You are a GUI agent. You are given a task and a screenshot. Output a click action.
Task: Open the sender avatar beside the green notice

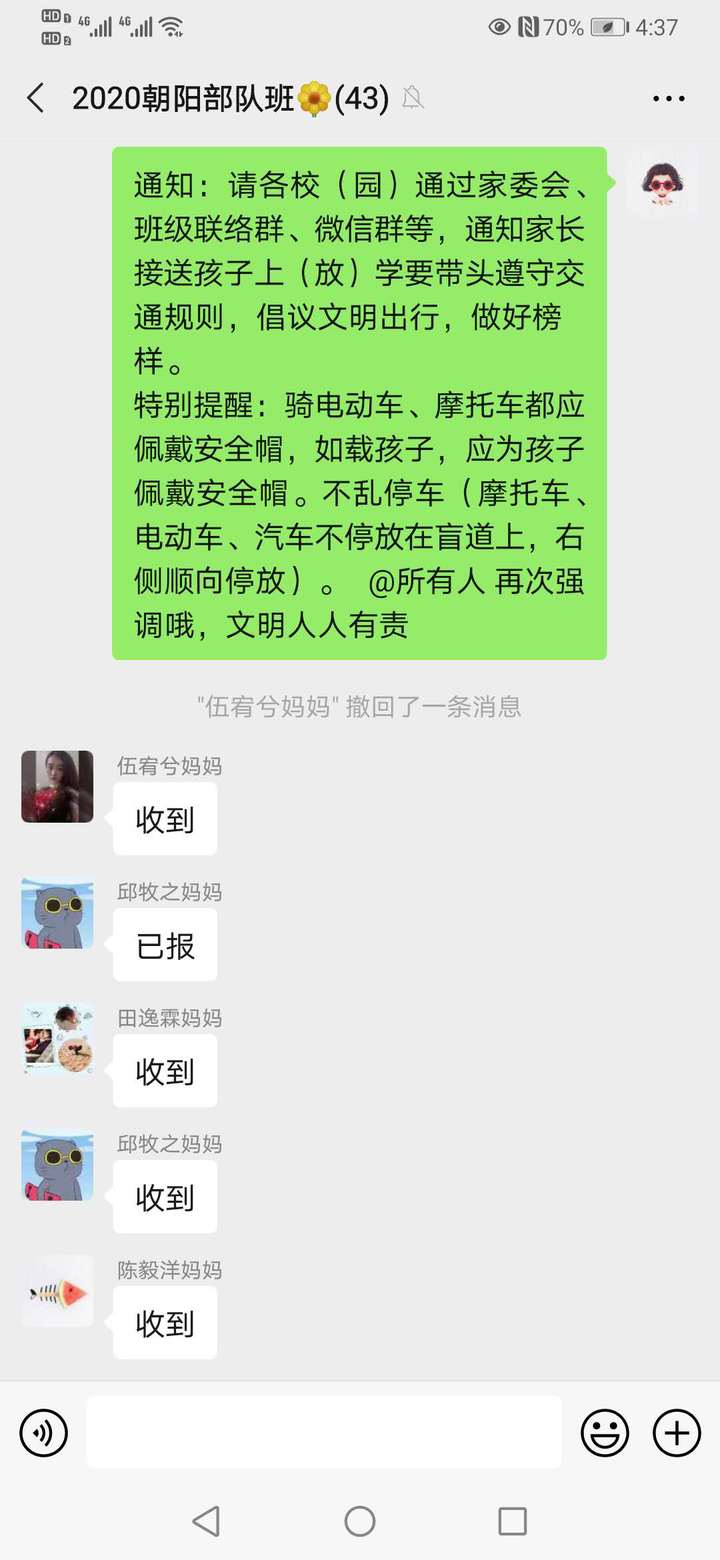(663, 182)
